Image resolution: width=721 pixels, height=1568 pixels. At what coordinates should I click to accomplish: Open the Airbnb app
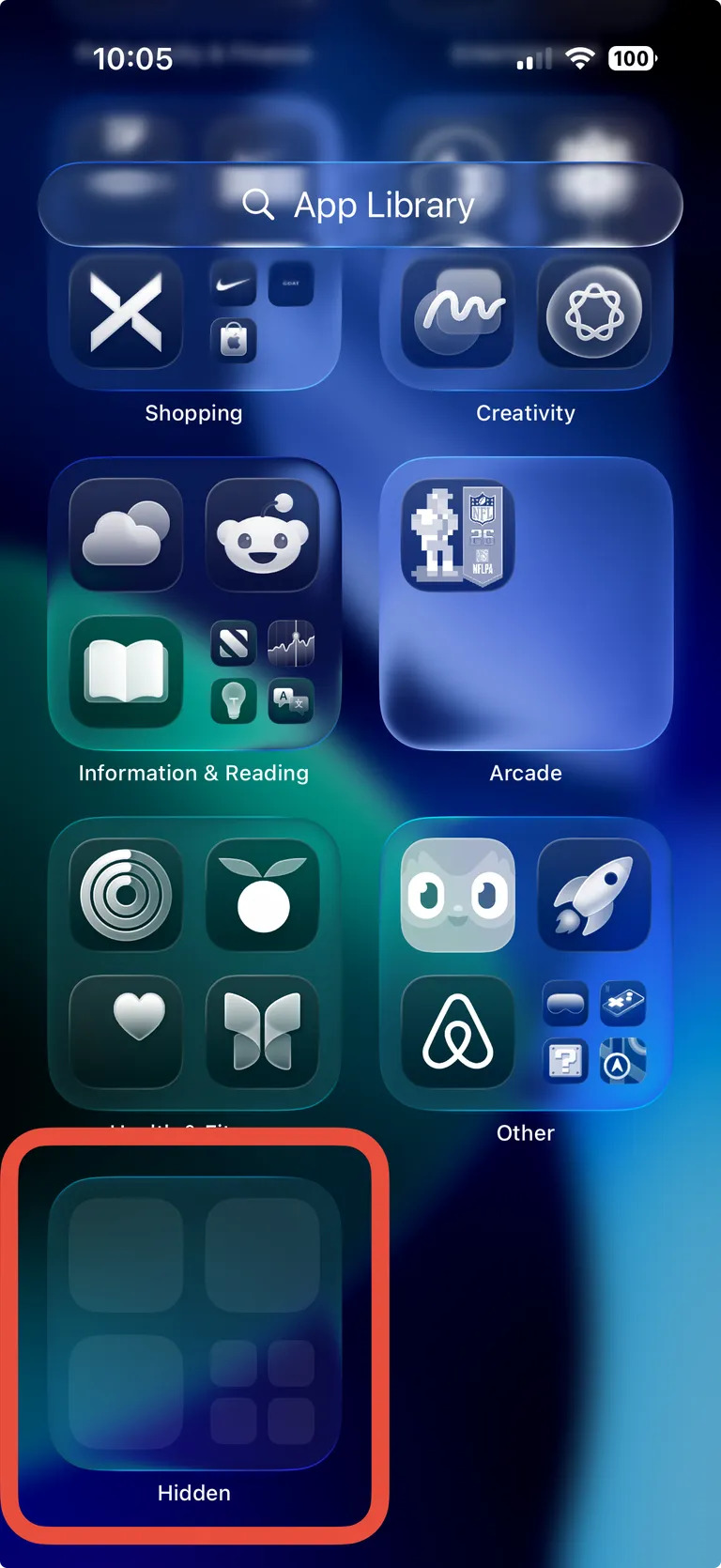pyautogui.click(x=457, y=1031)
